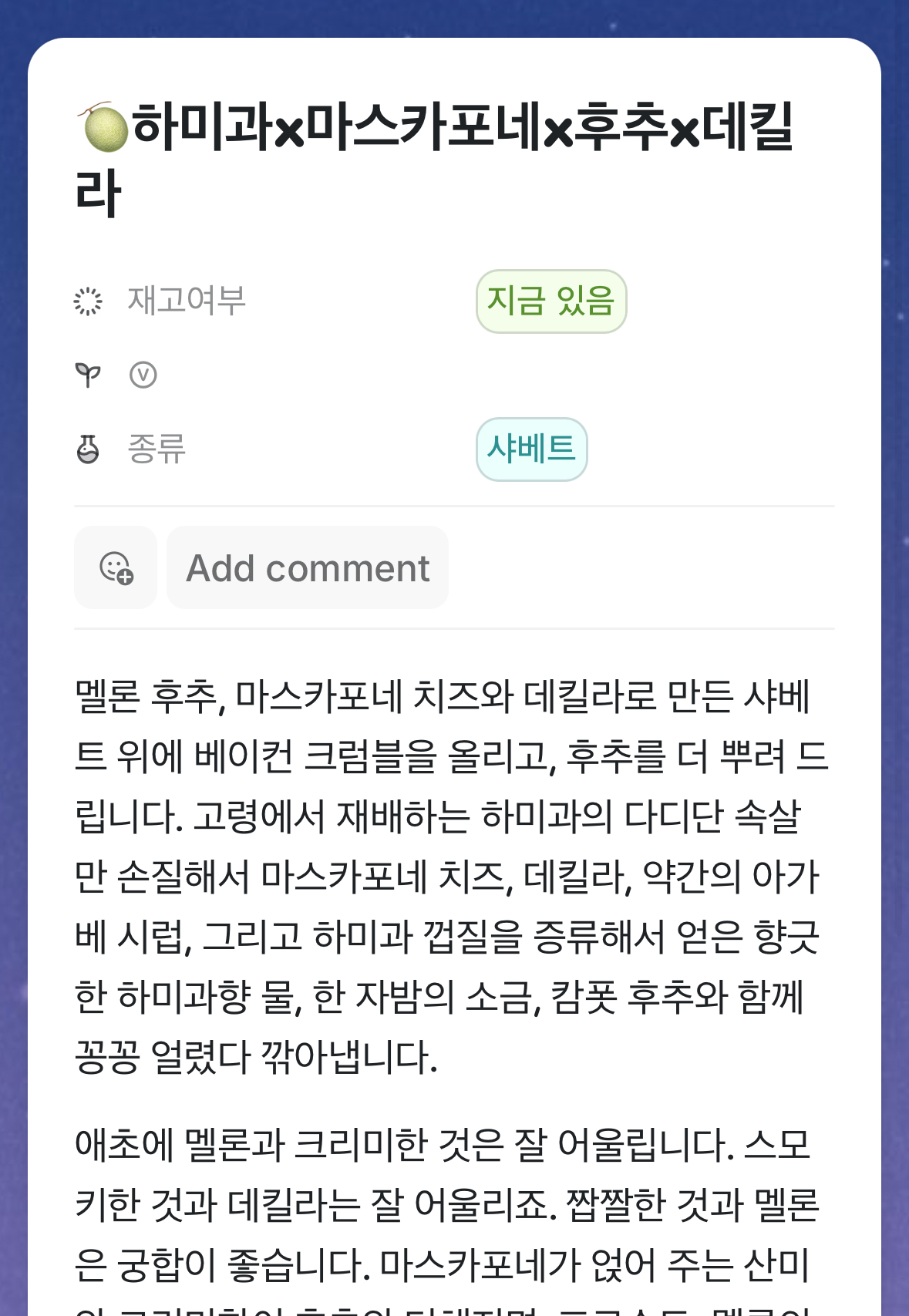Screen dimensions: 909x1316
Task: Open the vegan Ⓥ property row
Action: point(454,375)
